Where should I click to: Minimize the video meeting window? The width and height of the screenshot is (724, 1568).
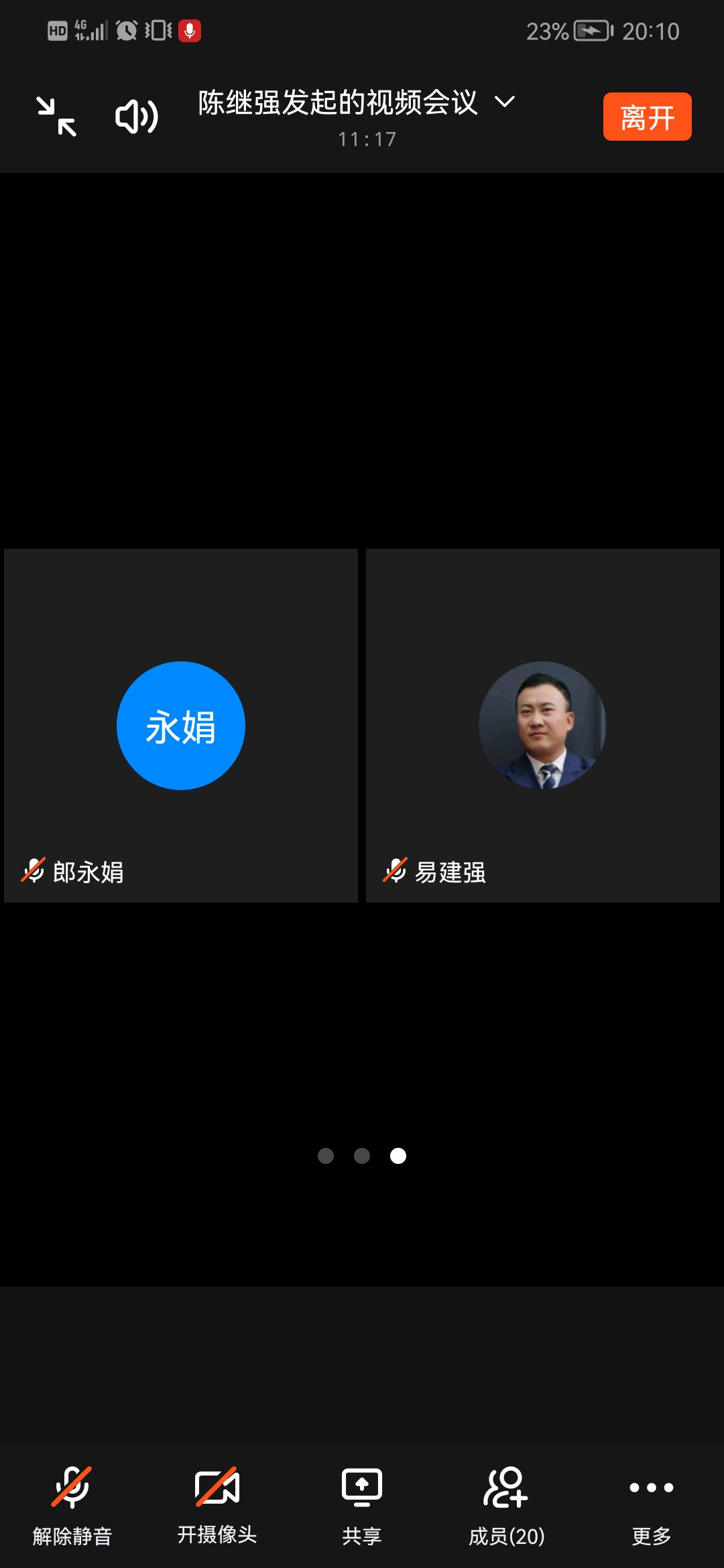pyautogui.click(x=56, y=117)
